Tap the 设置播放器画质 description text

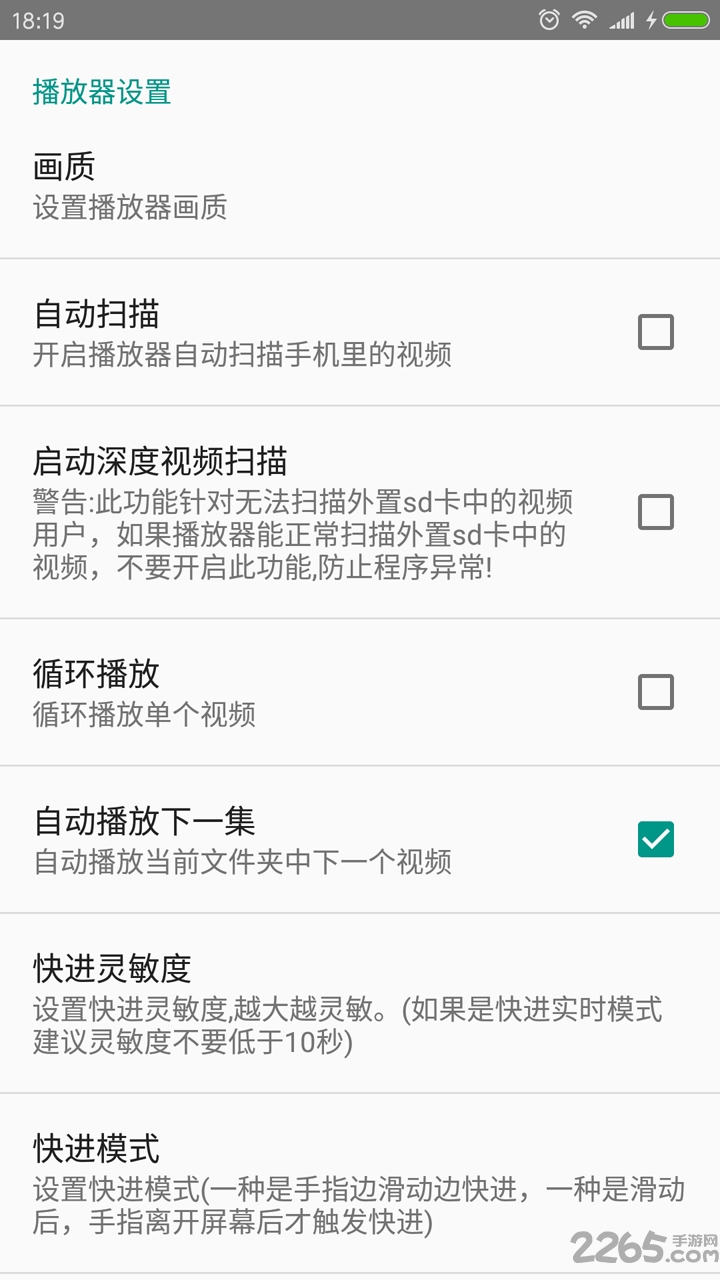click(130, 208)
